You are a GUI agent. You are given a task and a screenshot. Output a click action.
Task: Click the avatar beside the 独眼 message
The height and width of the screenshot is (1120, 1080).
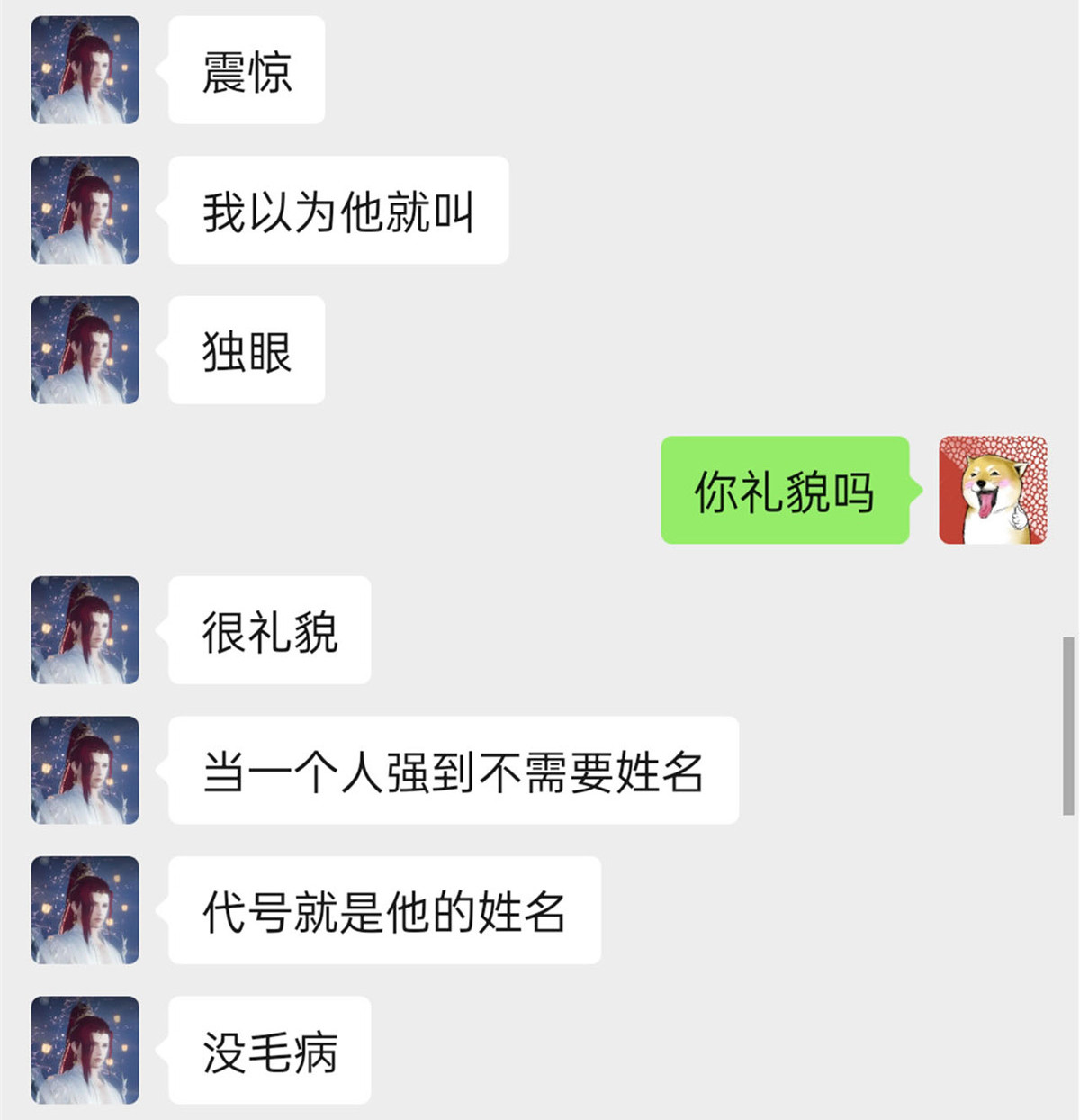(x=84, y=349)
